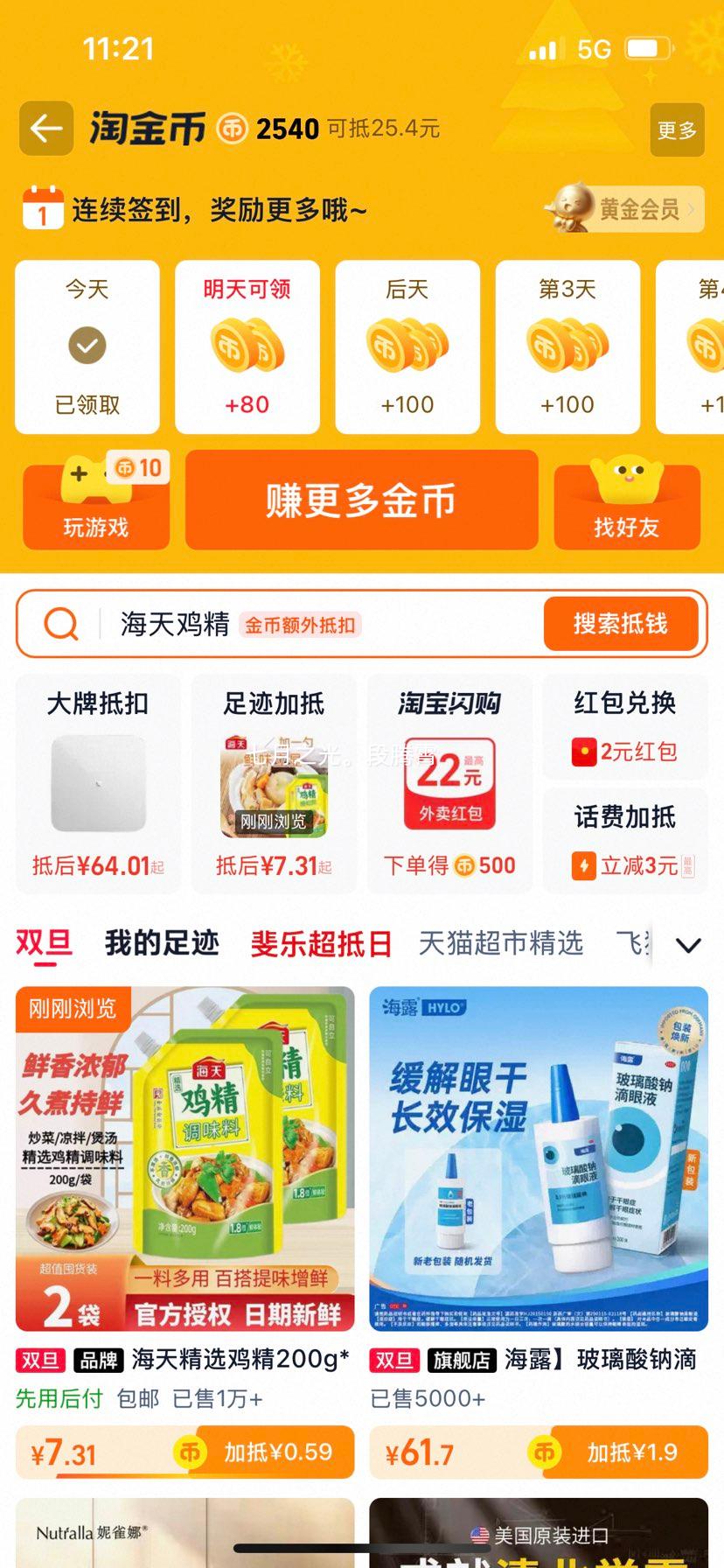The width and height of the screenshot is (724, 1568).
Task: Switch to the 我的足迹 tab
Action: tap(161, 943)
